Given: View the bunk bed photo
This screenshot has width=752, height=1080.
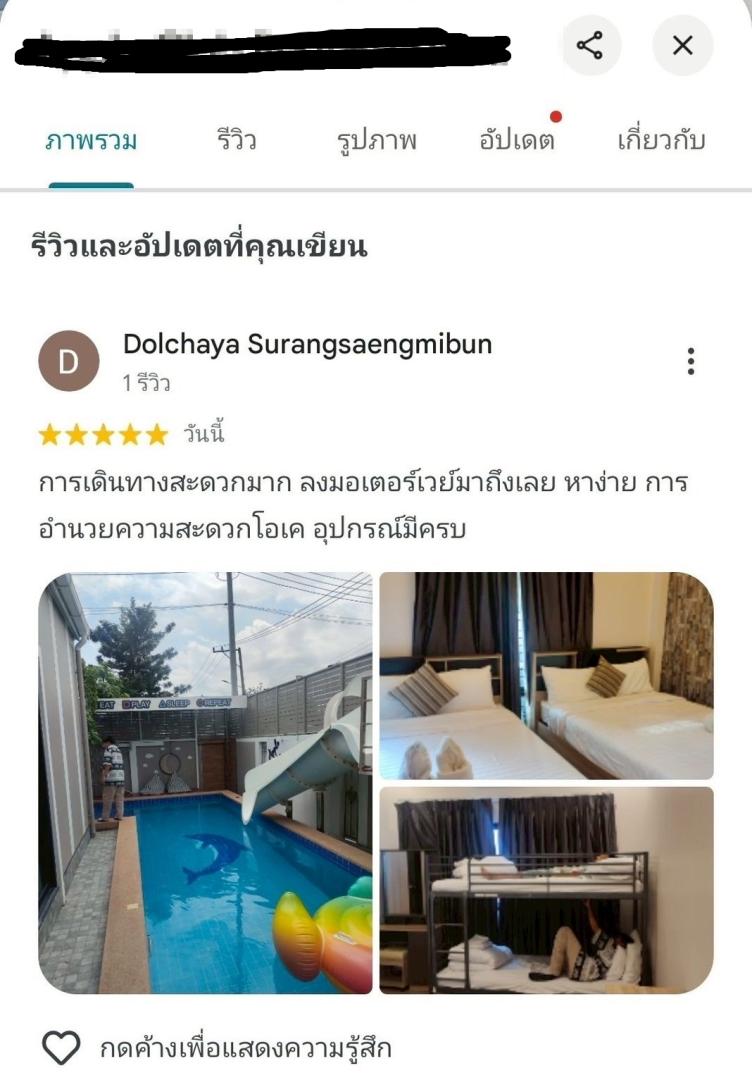Looking at the screenshot, I should tap(546, 890).
